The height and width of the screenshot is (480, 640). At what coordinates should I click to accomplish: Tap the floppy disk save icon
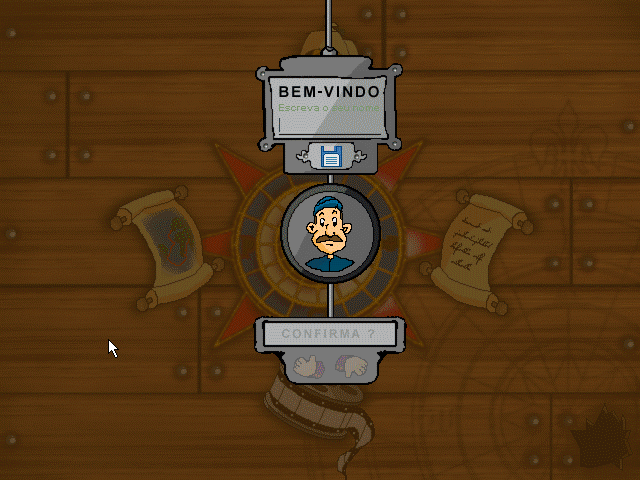tap(330, 156)
